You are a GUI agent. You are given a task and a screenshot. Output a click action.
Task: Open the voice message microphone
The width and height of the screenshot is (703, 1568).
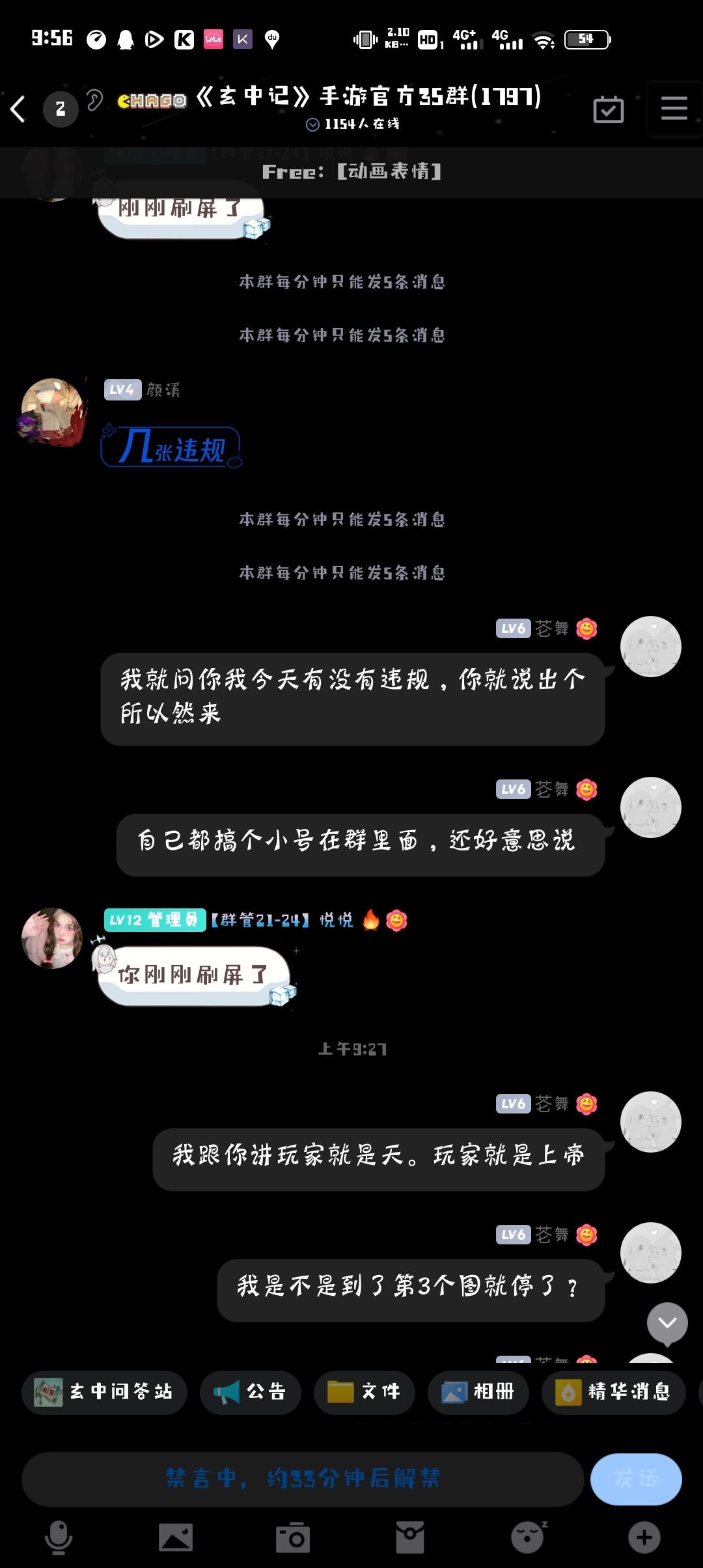(x=59, y=1535)
